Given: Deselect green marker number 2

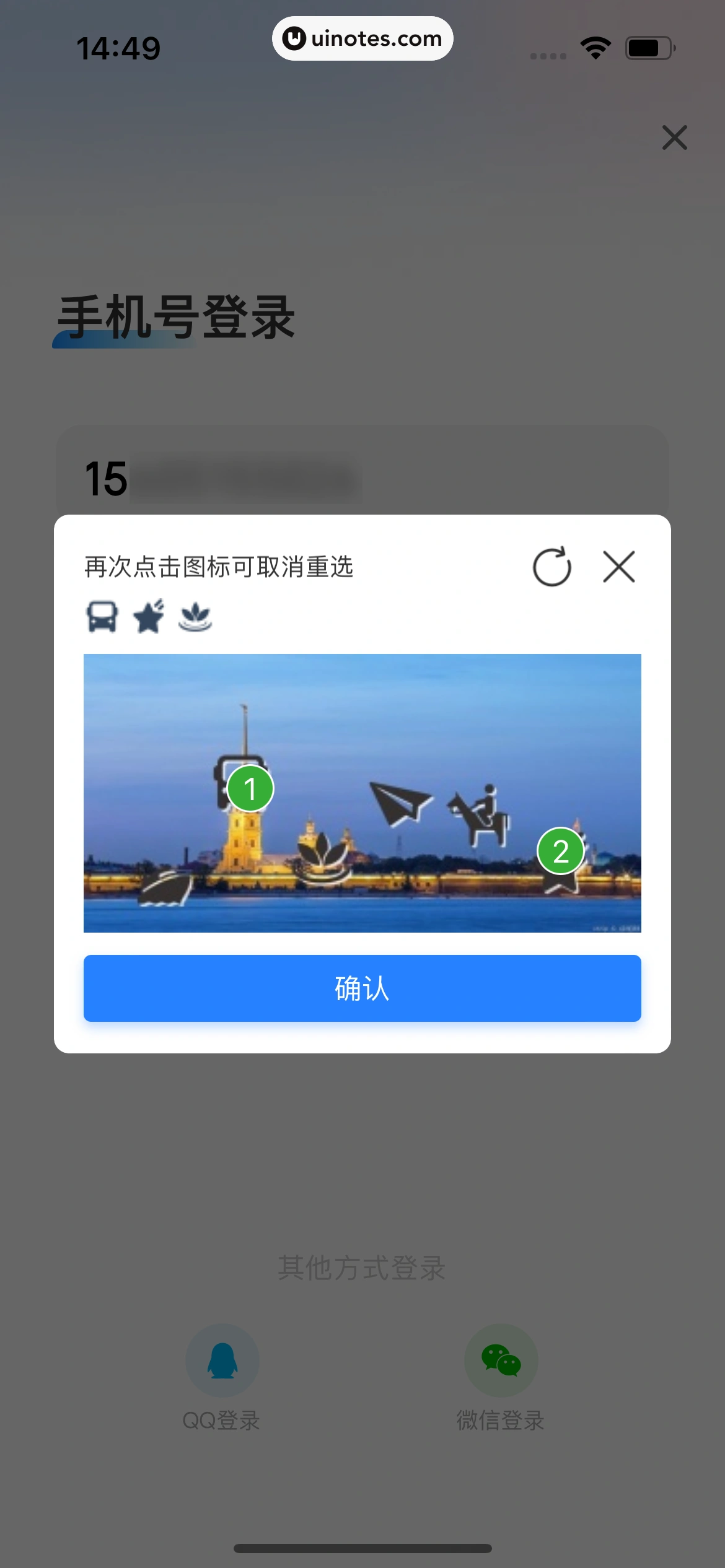Looking at the screenshot, I should click(x=560, y=852).
